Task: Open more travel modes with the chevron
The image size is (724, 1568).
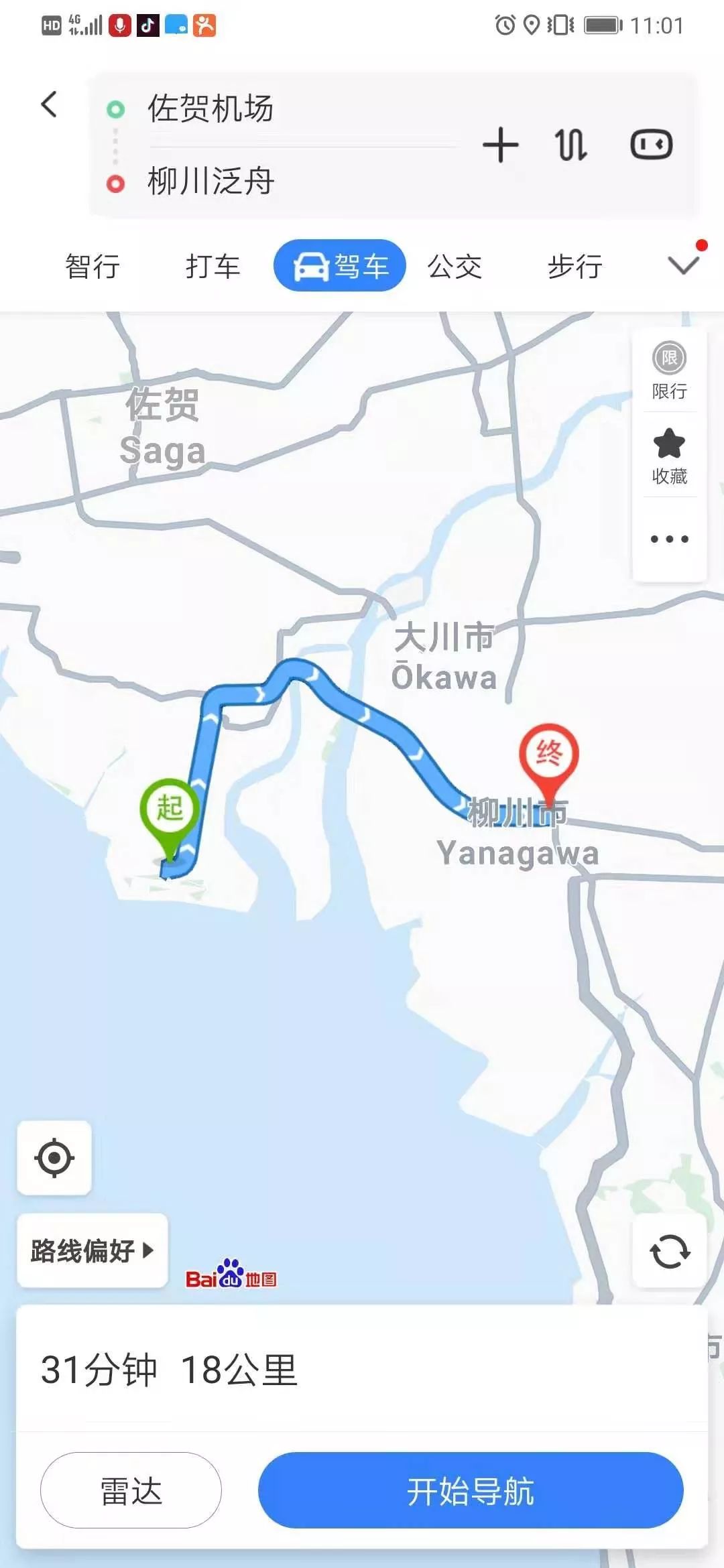Action: [x=681, y=266]
